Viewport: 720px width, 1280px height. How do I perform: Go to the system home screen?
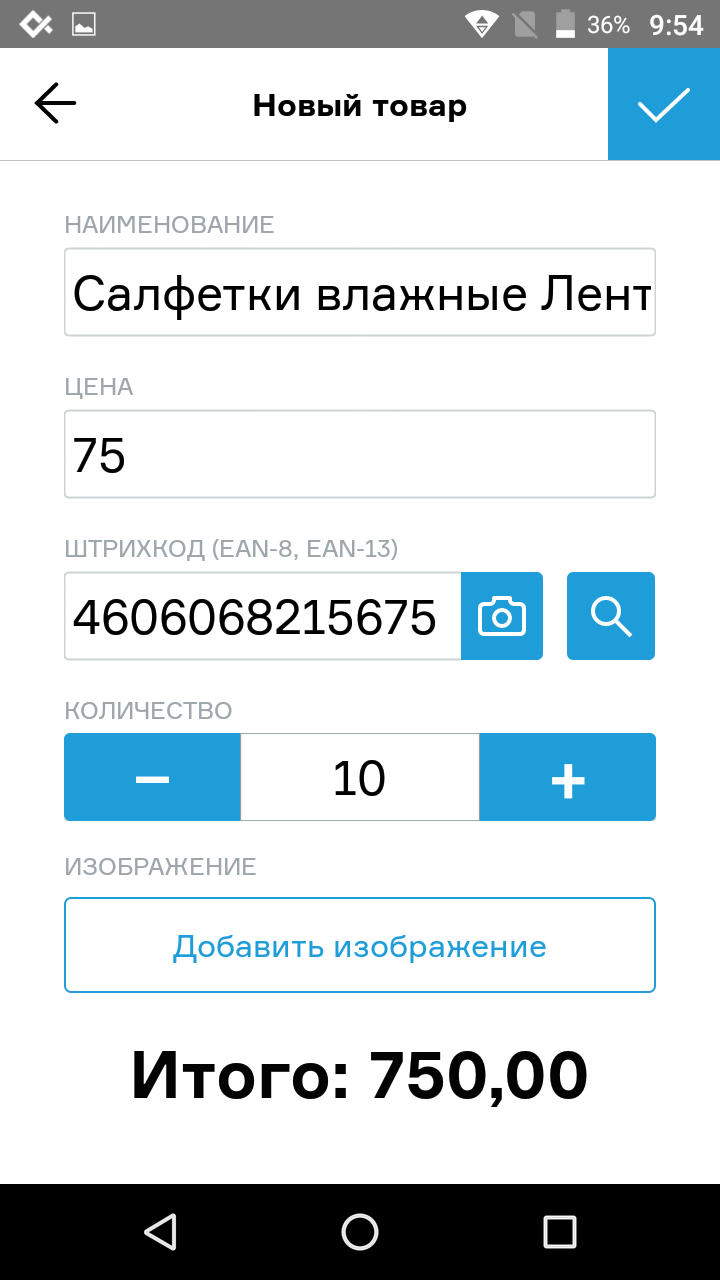point(360,1232)
